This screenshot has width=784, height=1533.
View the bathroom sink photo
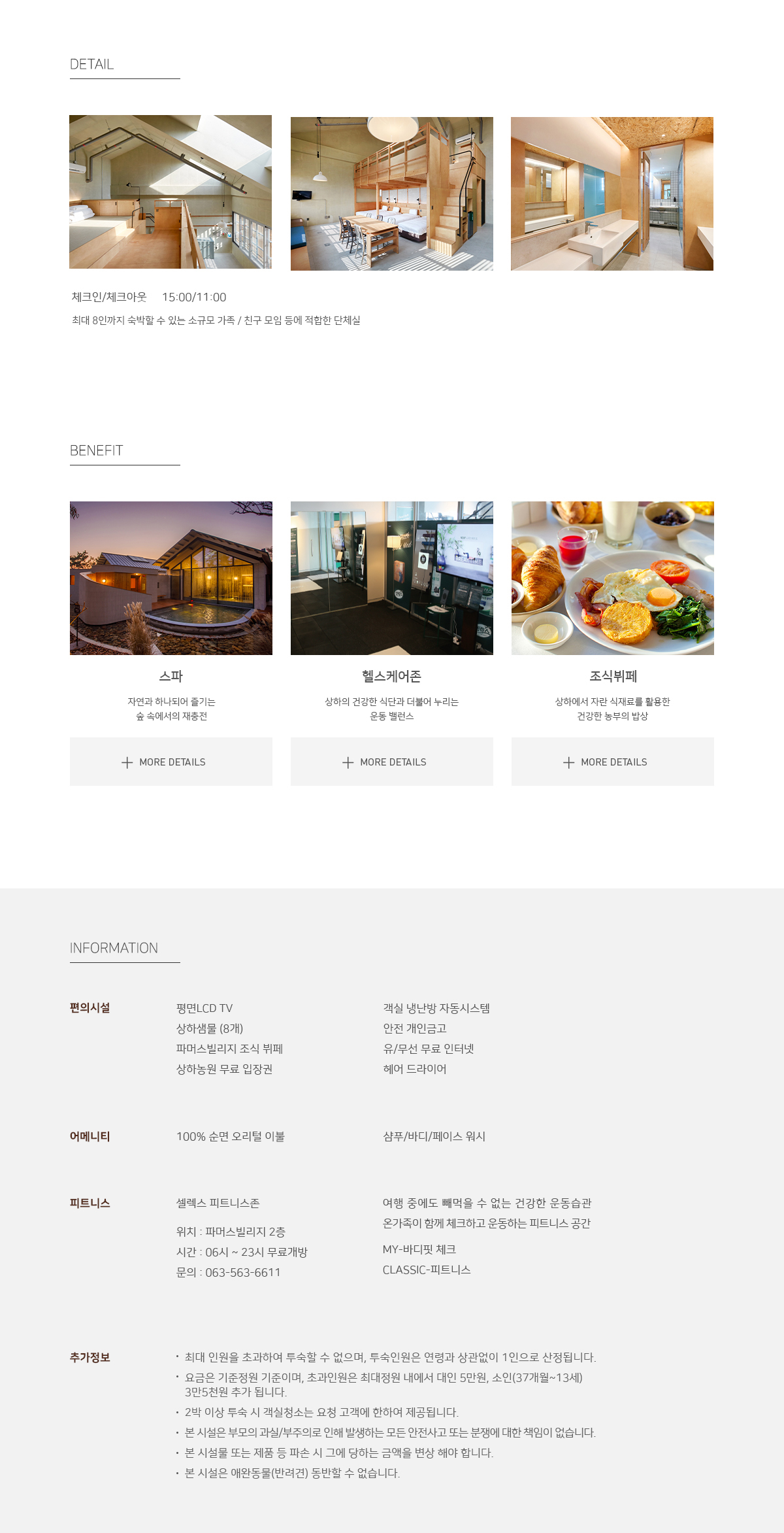[612, 194]
